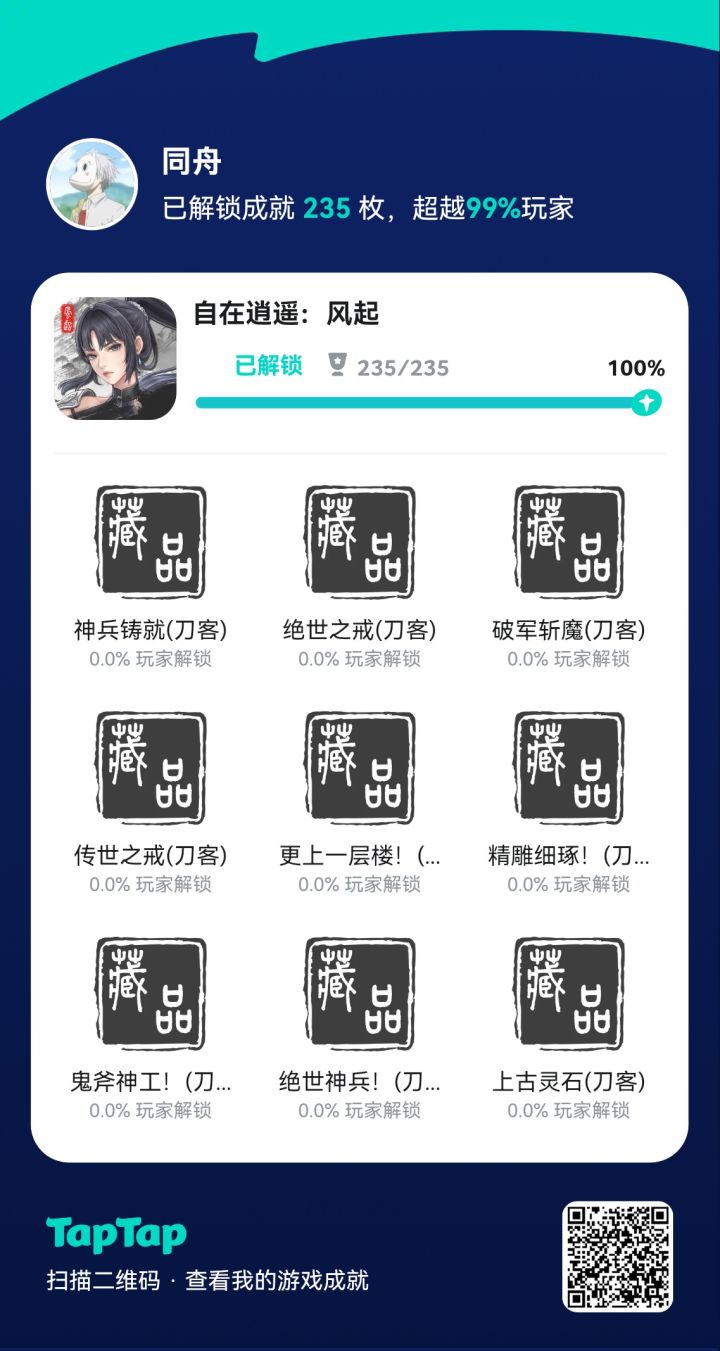Click the 100% progress indicator
This screenshot has width=720, height=1351.
pyautogui.click(x=637, y=367)
